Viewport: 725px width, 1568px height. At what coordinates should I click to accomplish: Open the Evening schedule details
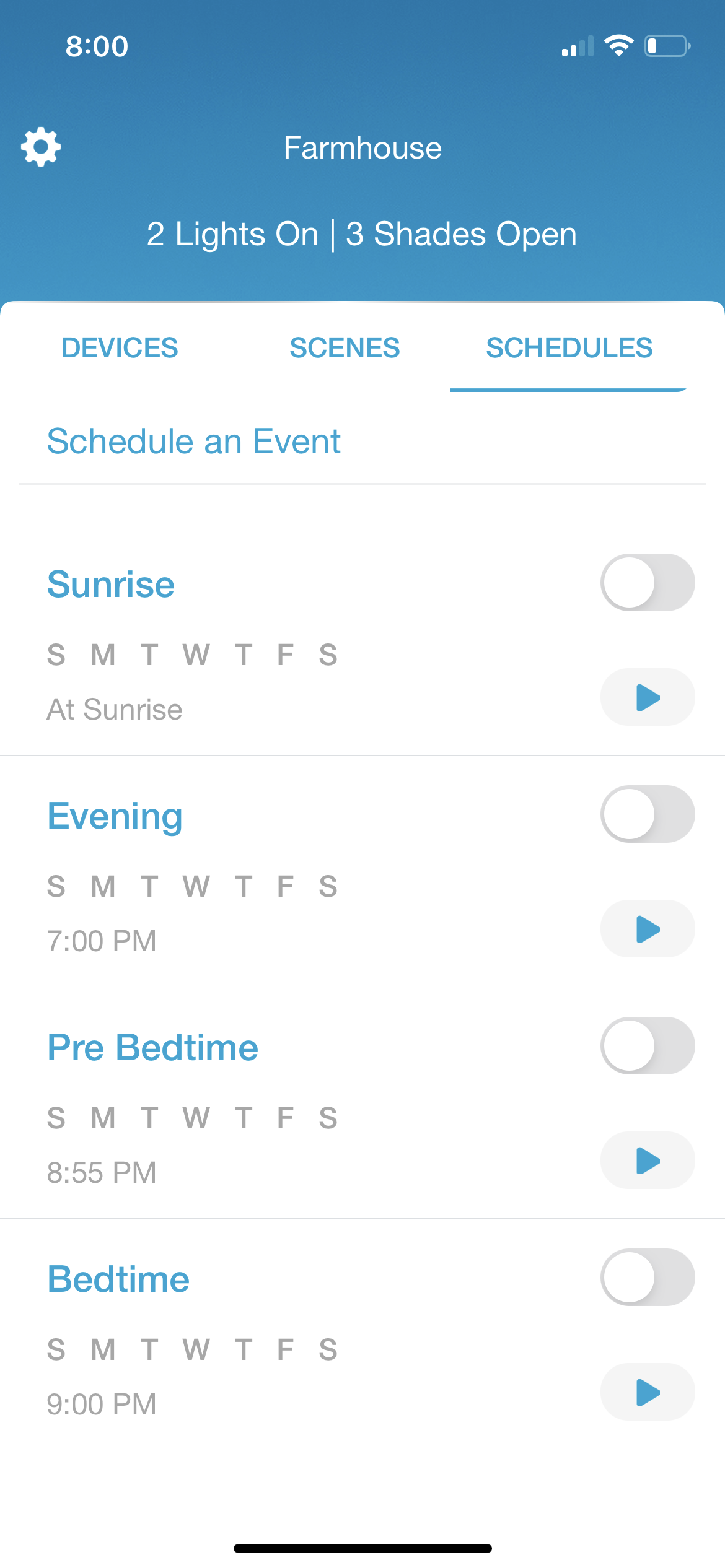(115, 816)
